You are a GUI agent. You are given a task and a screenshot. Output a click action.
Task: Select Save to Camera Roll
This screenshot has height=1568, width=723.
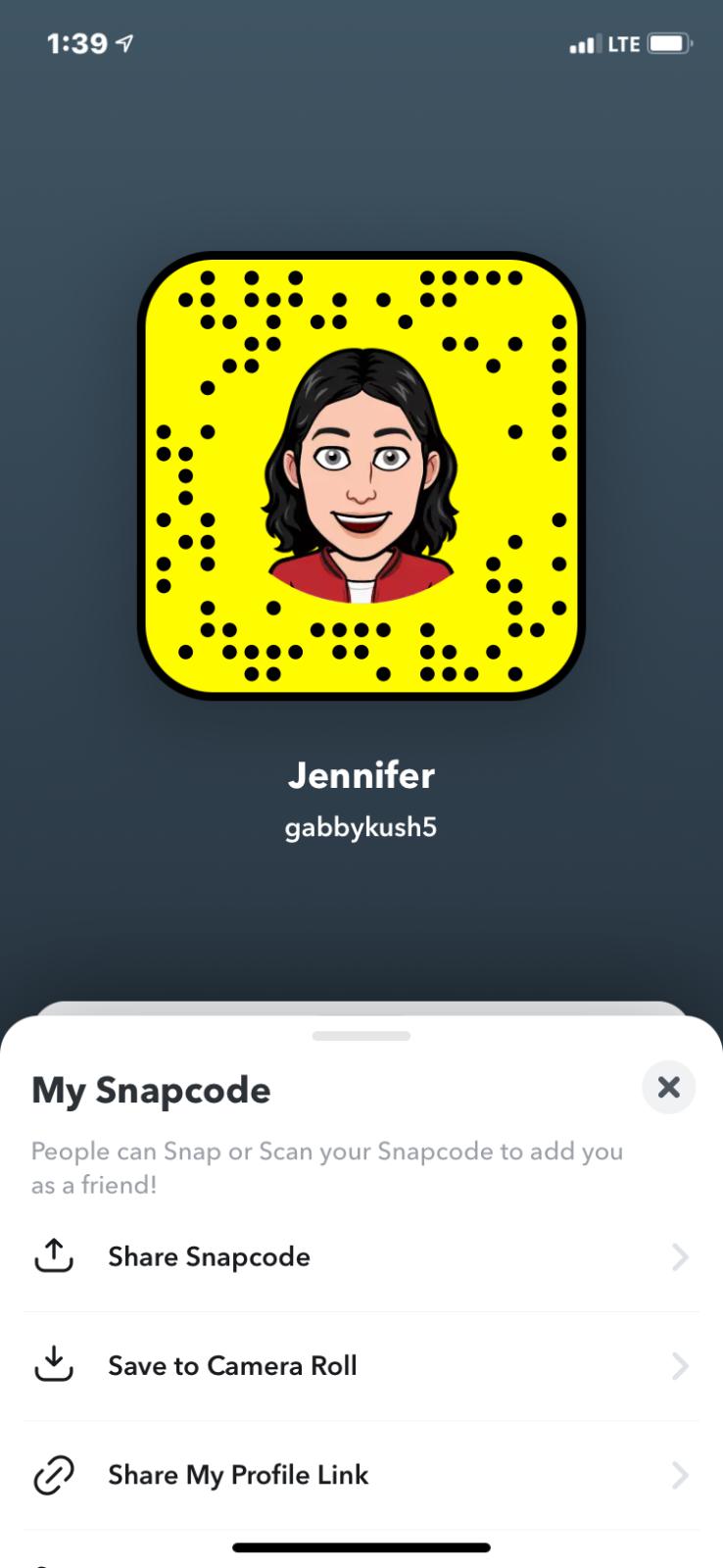point(232,1366)
